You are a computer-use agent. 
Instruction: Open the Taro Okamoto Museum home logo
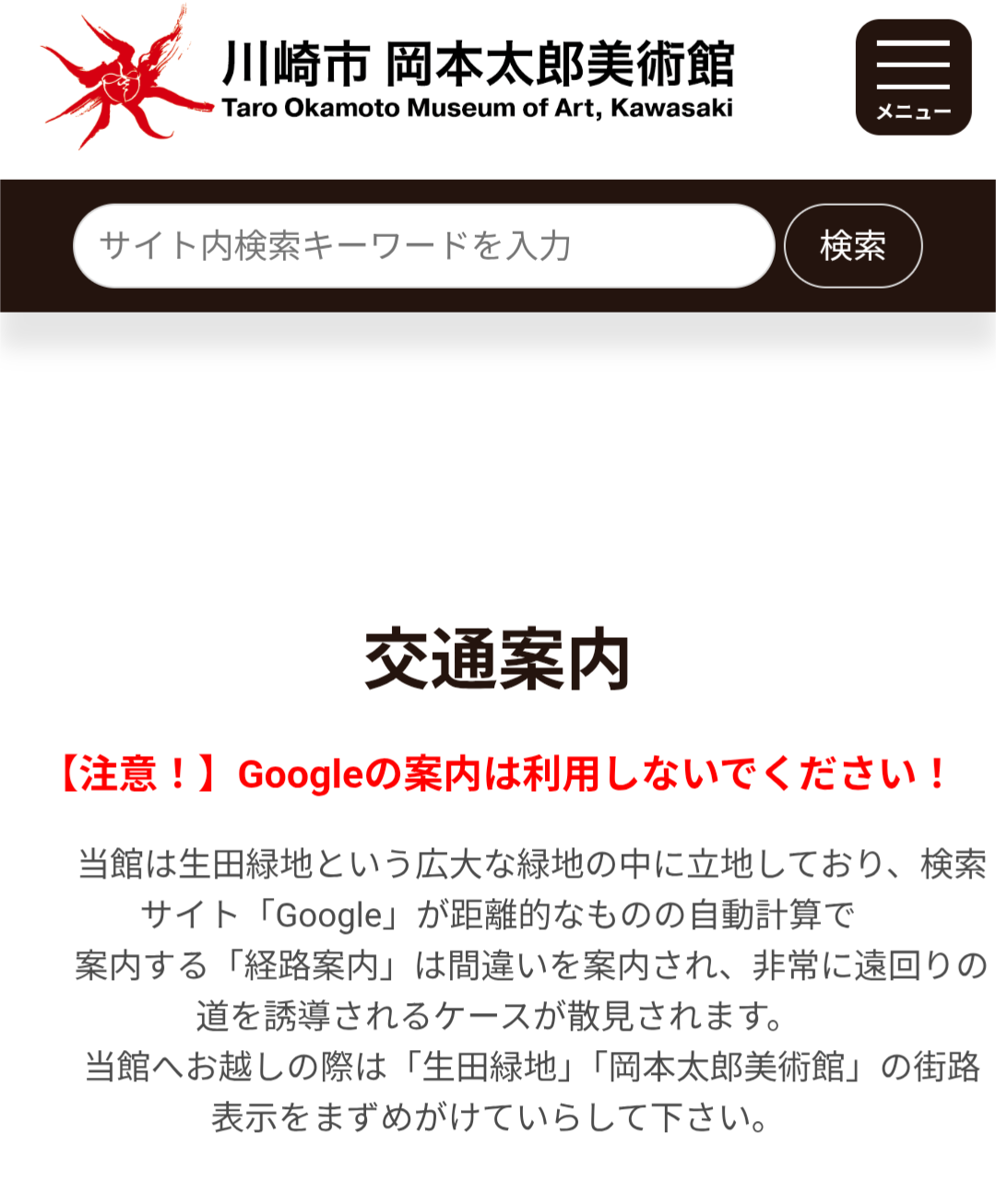point(387,79)
